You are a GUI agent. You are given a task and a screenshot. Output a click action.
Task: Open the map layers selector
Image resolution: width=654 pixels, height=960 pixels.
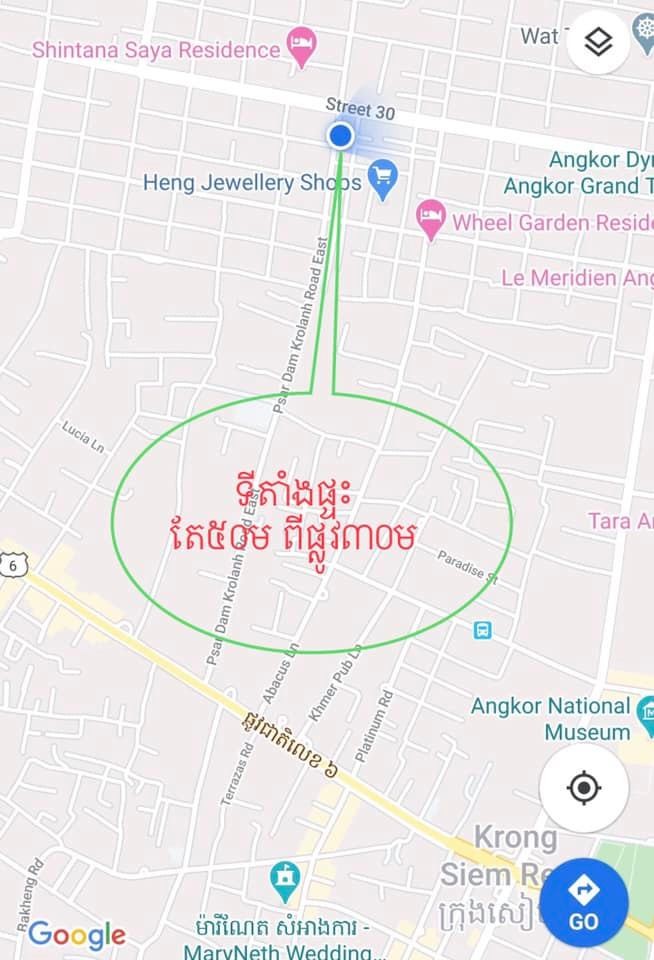click(598, 42)
